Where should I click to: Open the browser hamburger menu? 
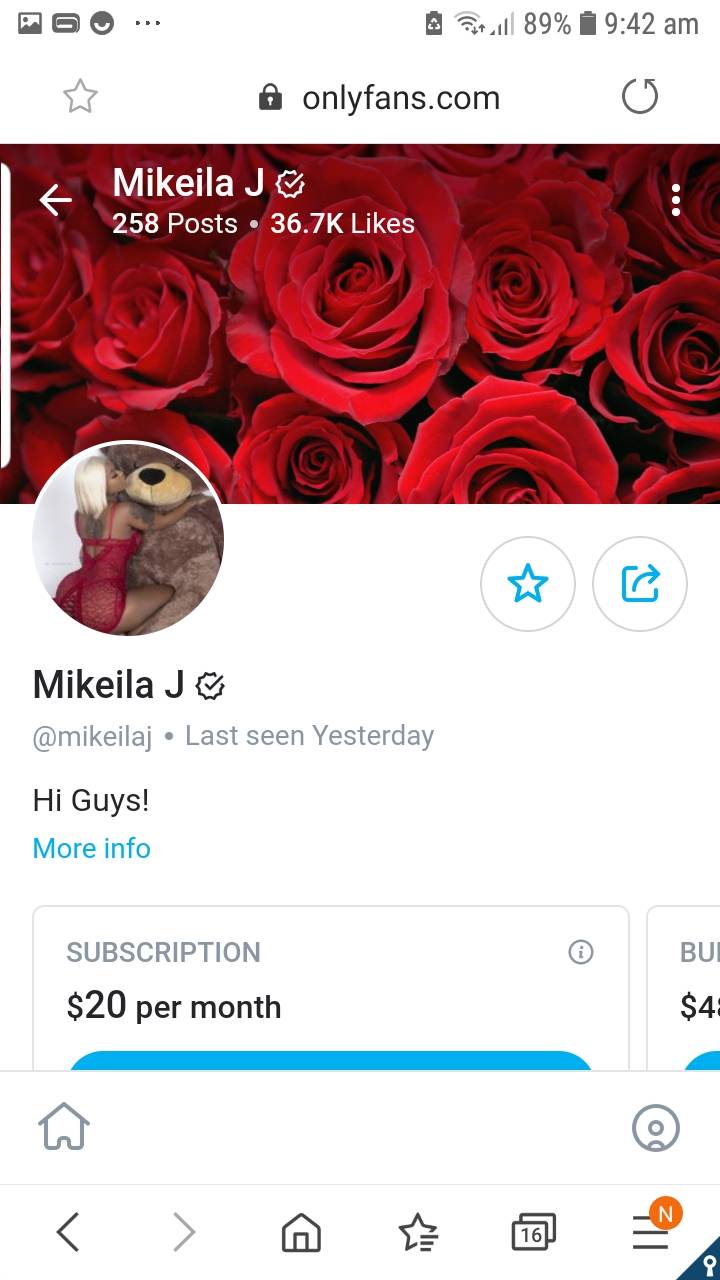coord(650,1233)
